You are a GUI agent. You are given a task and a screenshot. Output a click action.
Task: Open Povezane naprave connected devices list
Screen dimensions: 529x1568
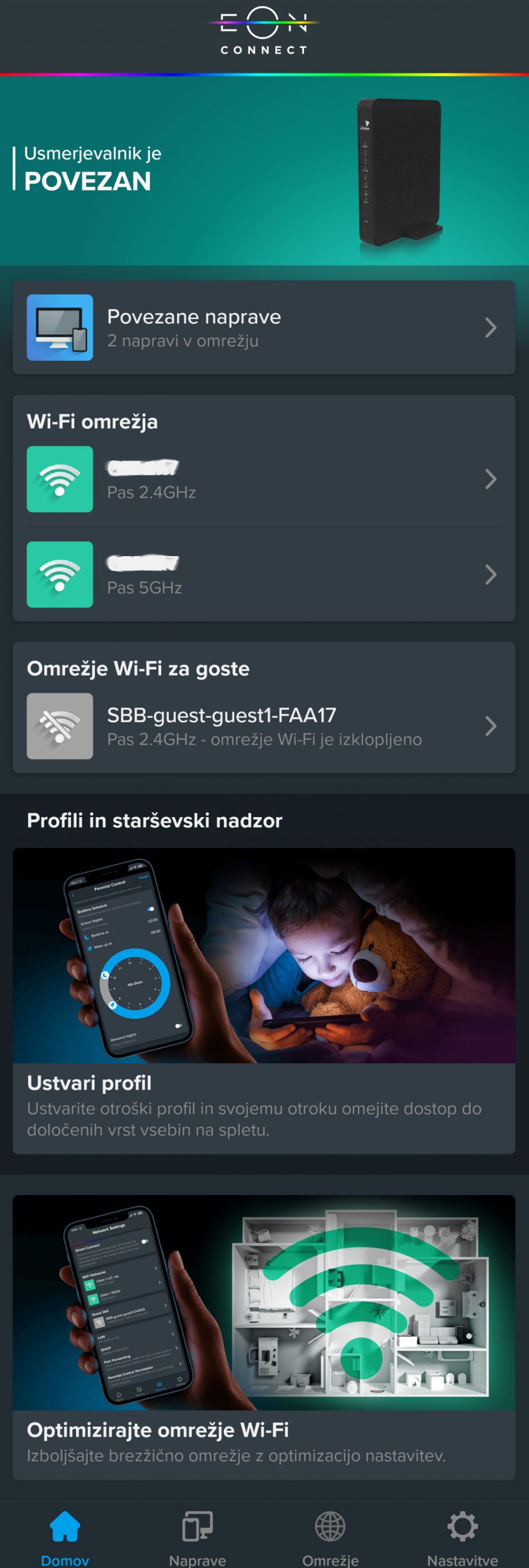pos(264,328)
